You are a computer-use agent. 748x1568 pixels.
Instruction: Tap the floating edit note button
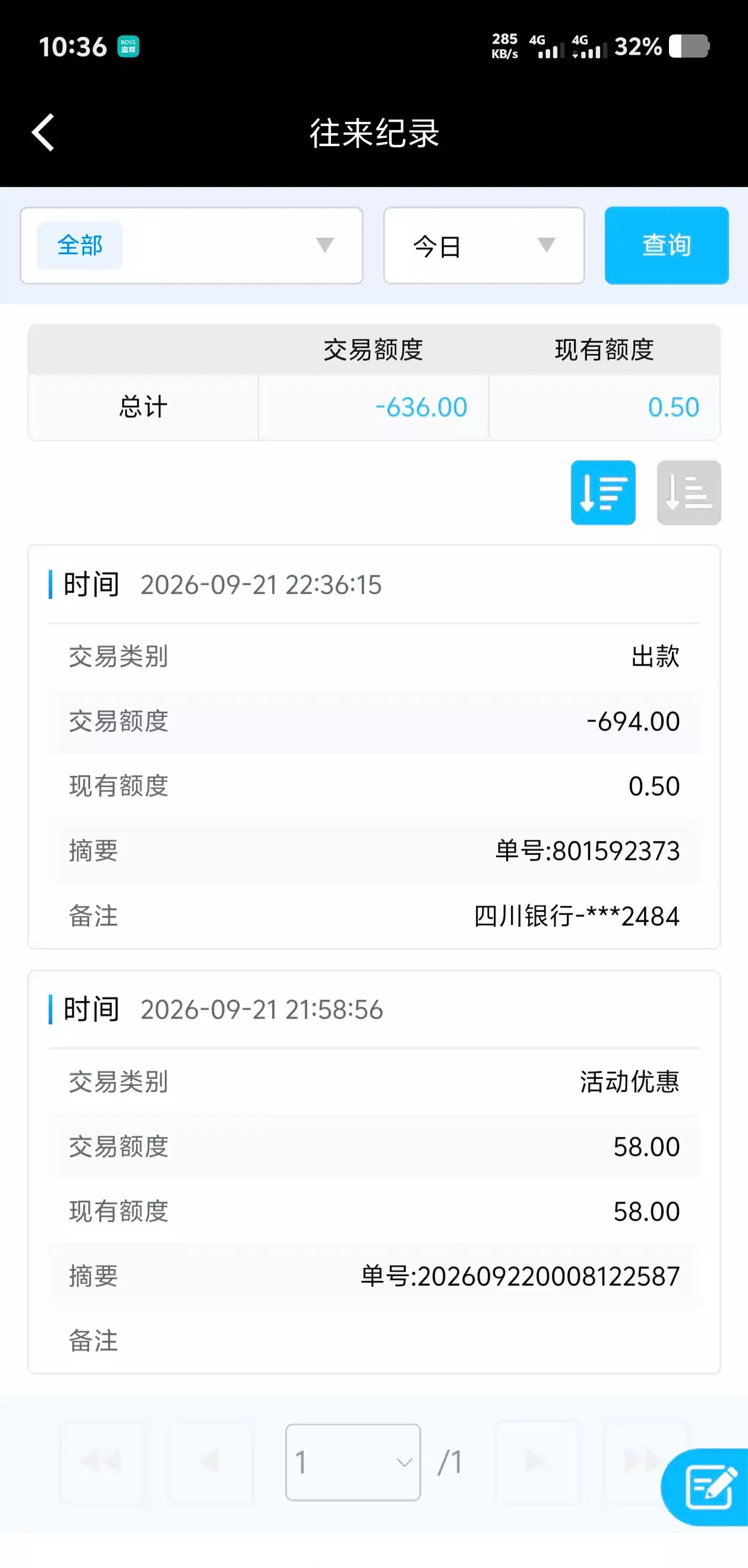pyautogui.click(x=706, y=1487)
